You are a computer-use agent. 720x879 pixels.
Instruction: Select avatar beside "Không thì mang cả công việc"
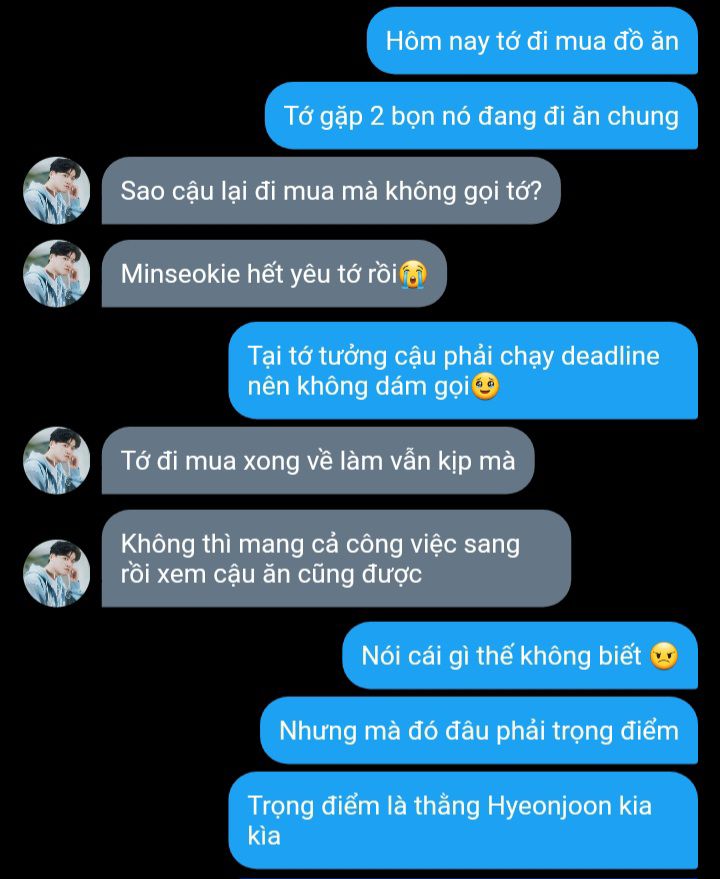(x=57, y=572)
